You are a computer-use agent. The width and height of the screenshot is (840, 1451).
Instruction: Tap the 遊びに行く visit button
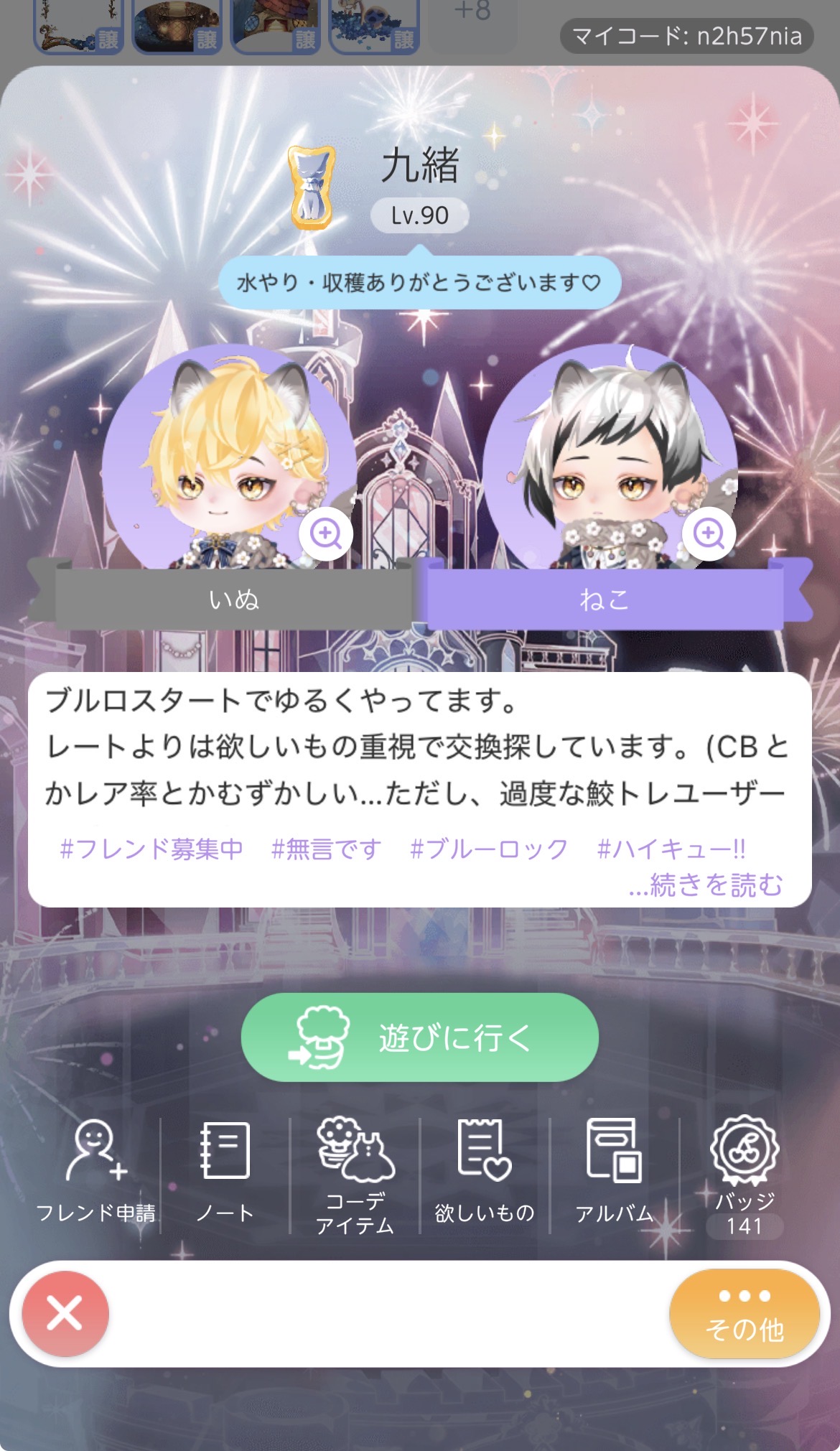[x=419, y=1037]
